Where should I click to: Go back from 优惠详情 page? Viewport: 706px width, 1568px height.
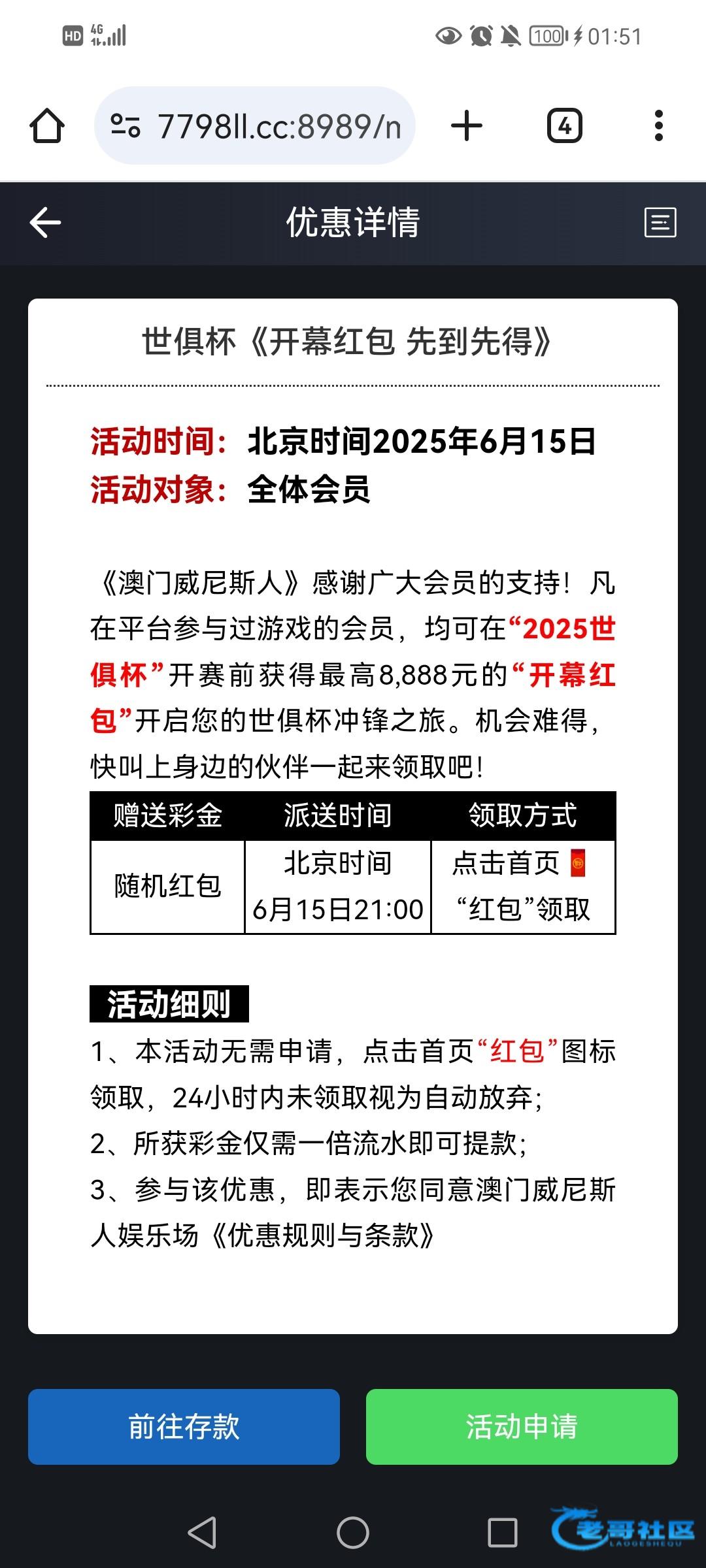46,223
